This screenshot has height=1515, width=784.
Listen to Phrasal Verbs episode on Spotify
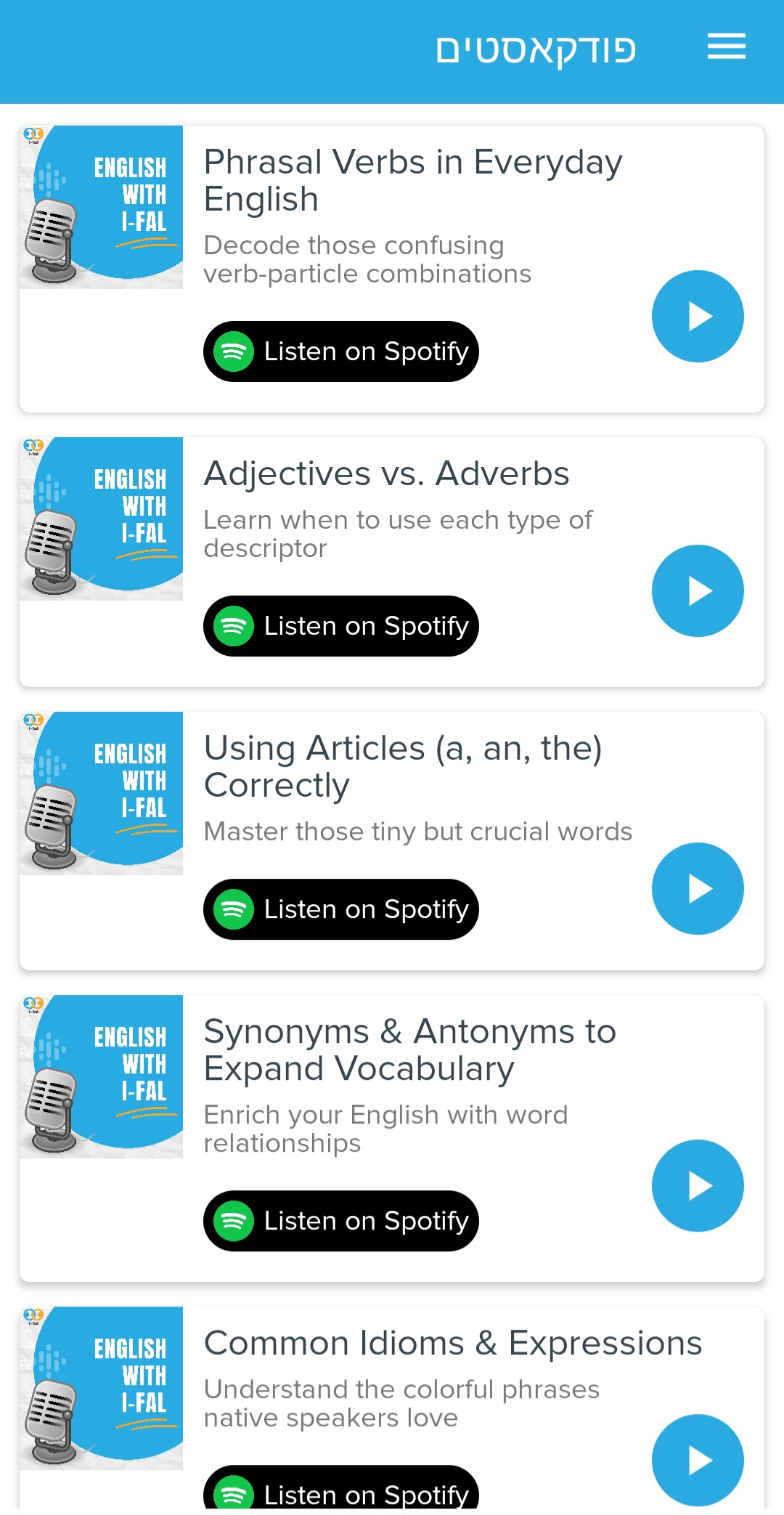click(x=340, y=352)
